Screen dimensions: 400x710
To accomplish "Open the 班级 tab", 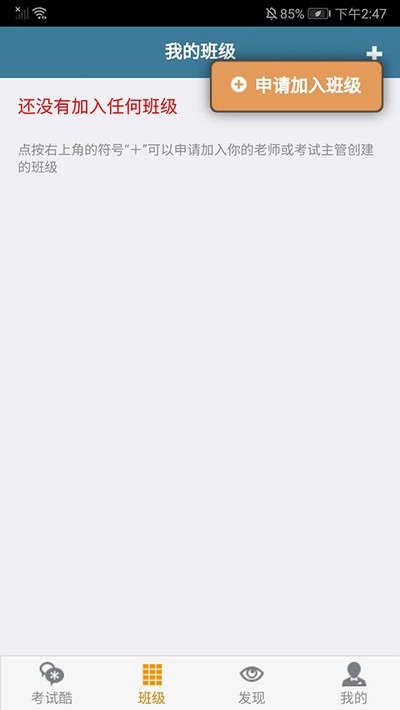I will click(152, 683).
